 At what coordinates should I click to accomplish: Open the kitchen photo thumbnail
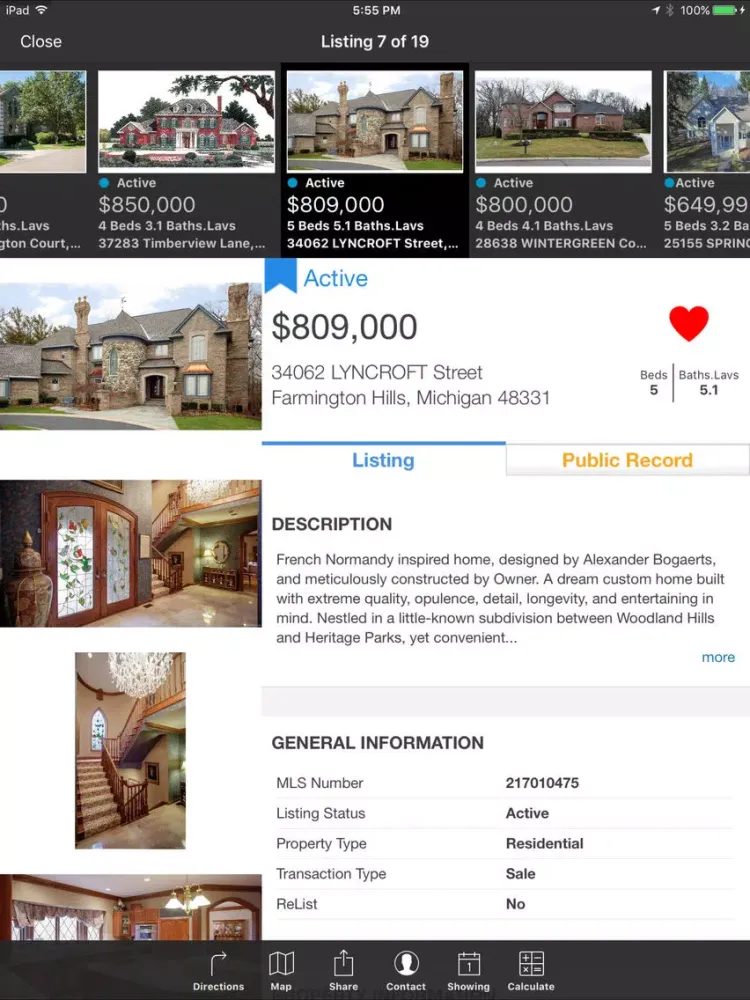[130, 908]
